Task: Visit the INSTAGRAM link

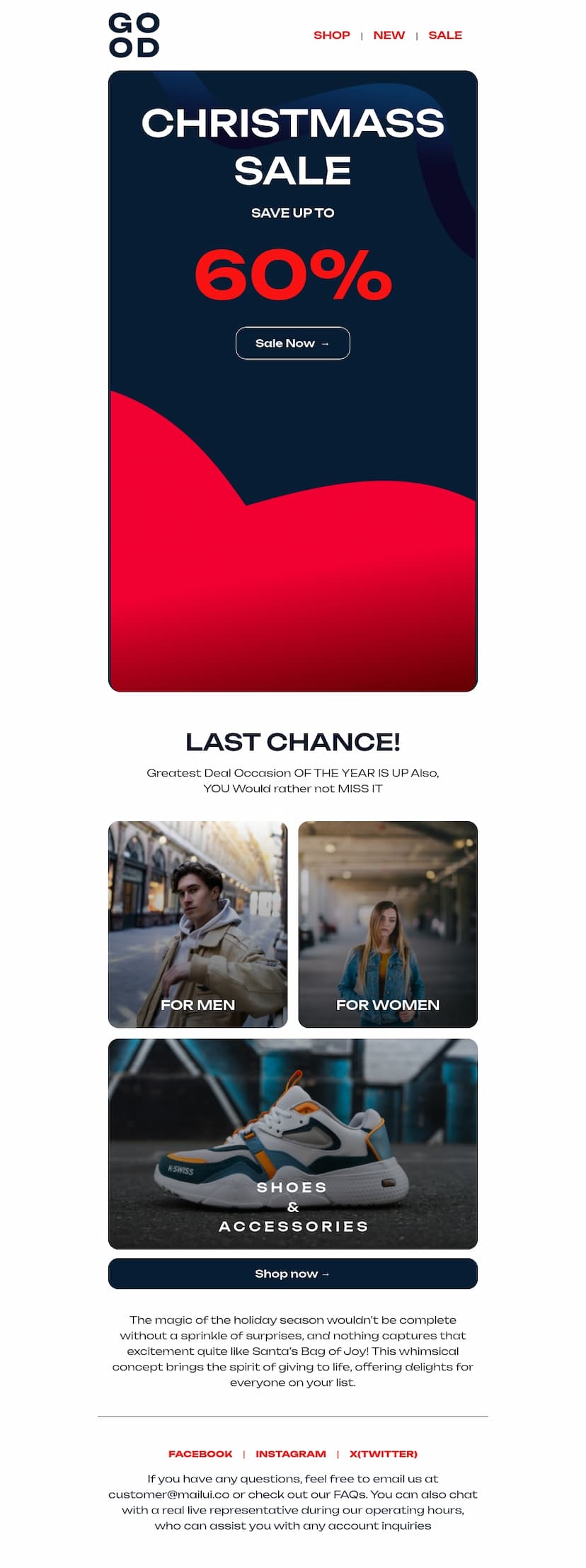Action: coord(290,1453)
